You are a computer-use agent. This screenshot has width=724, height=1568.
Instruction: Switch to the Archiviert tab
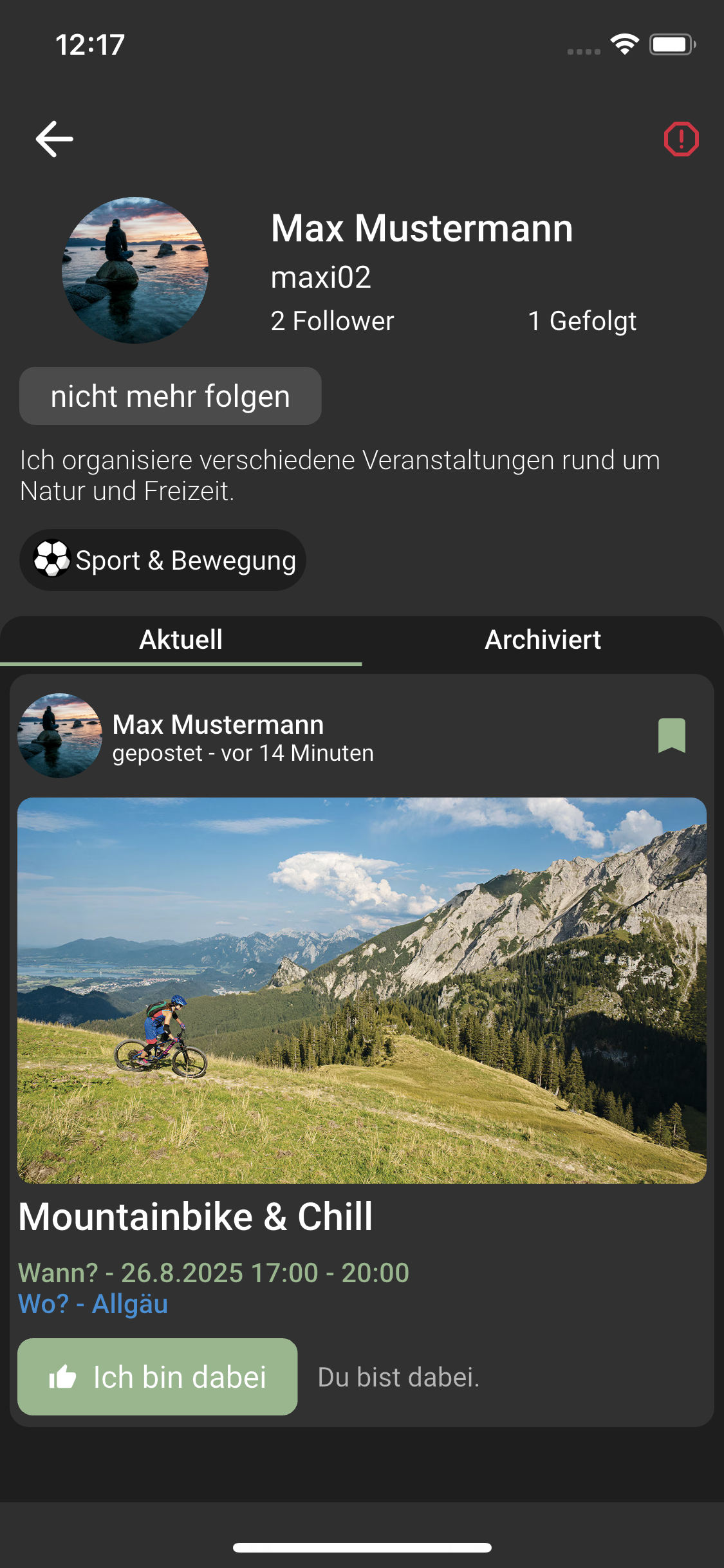543,640
